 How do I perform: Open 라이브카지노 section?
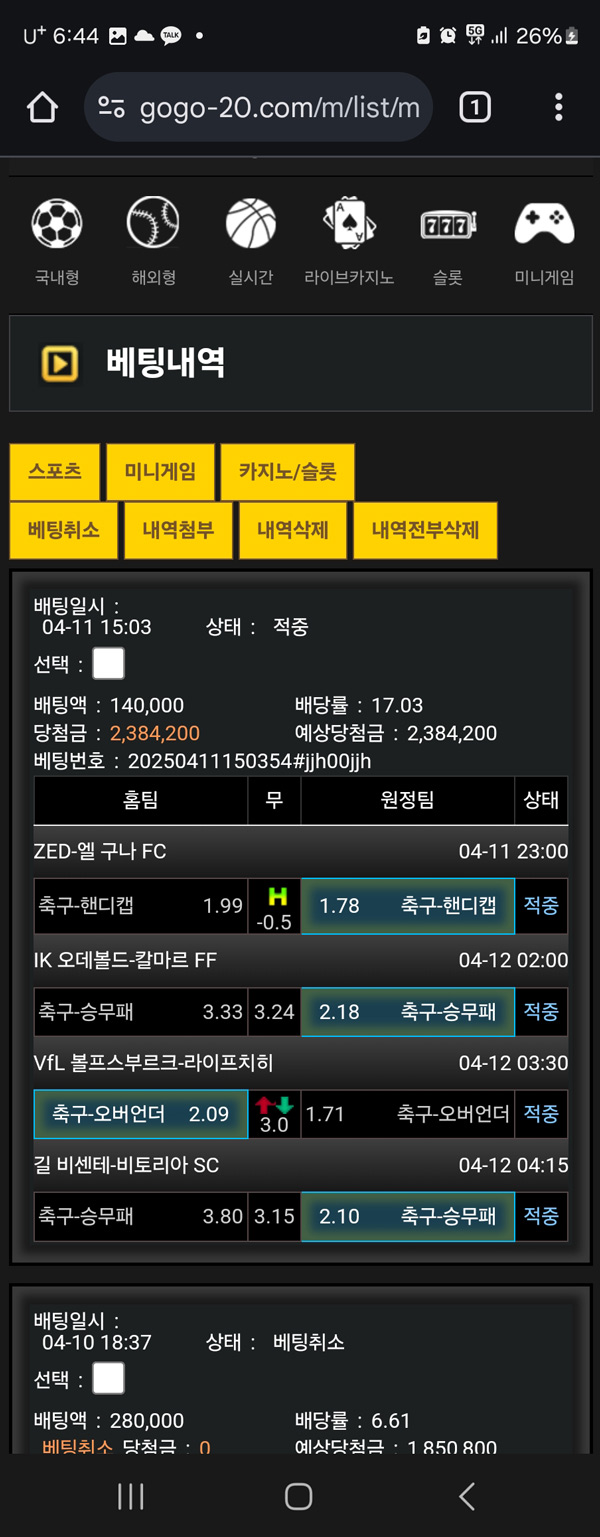(x=349, y=240)
